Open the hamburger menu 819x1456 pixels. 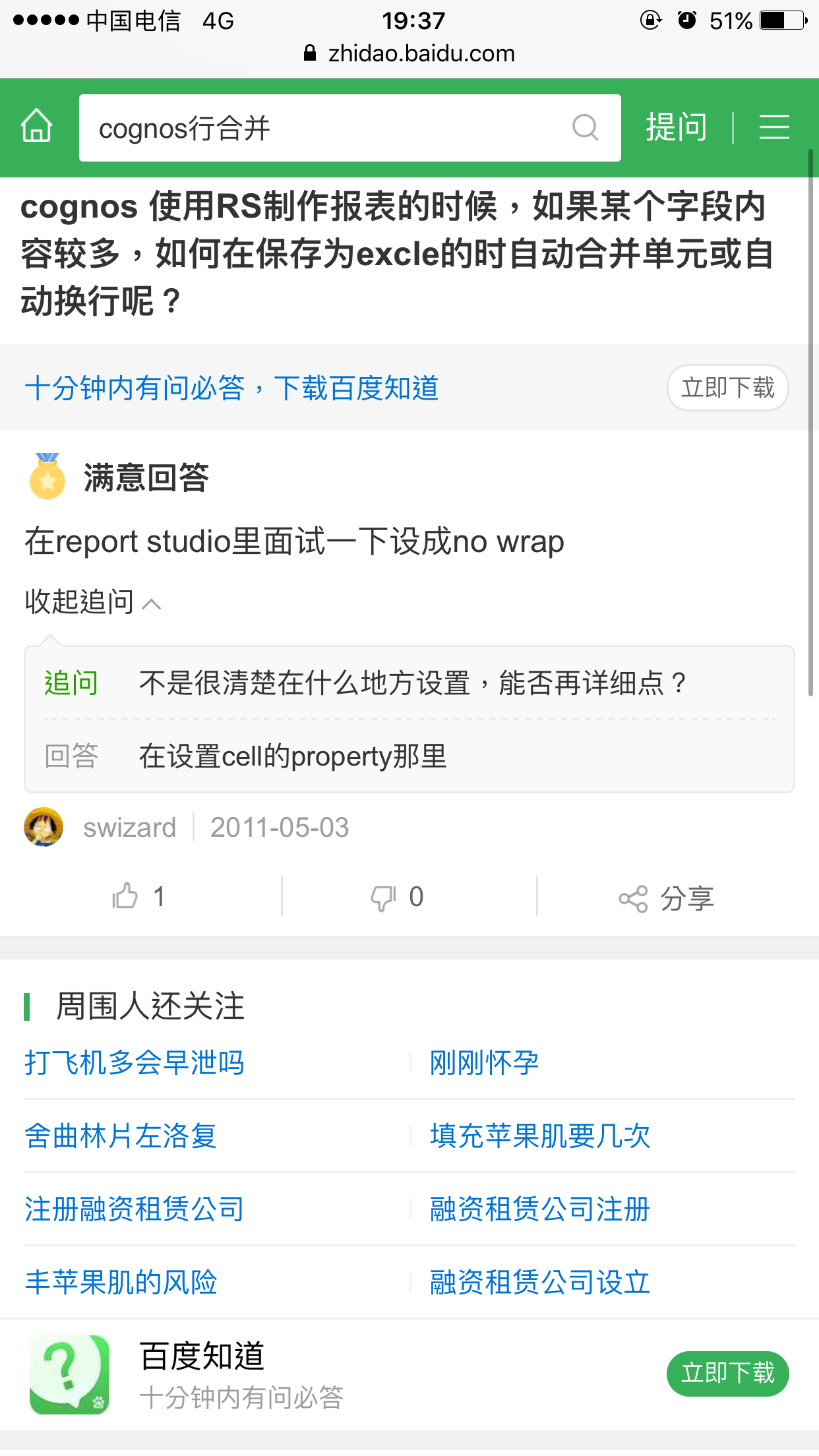pyautogui.click(x=774, y=127)
